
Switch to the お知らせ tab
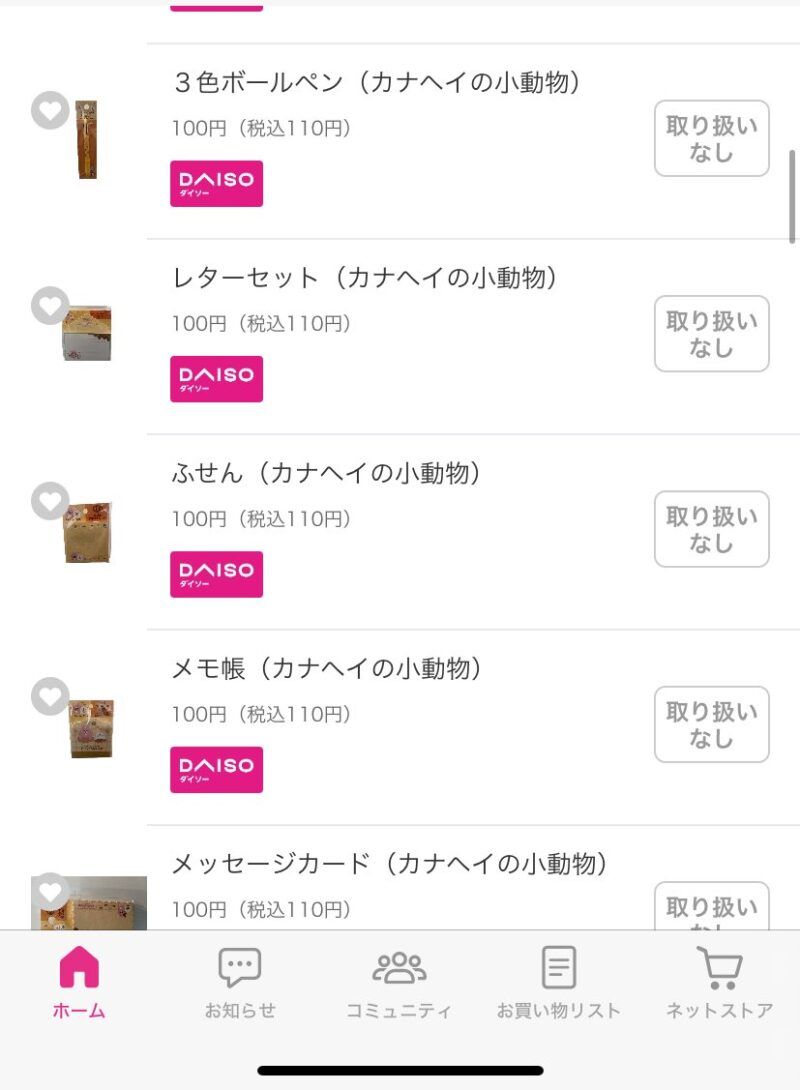pyautogui.click(x=240, y=983)
